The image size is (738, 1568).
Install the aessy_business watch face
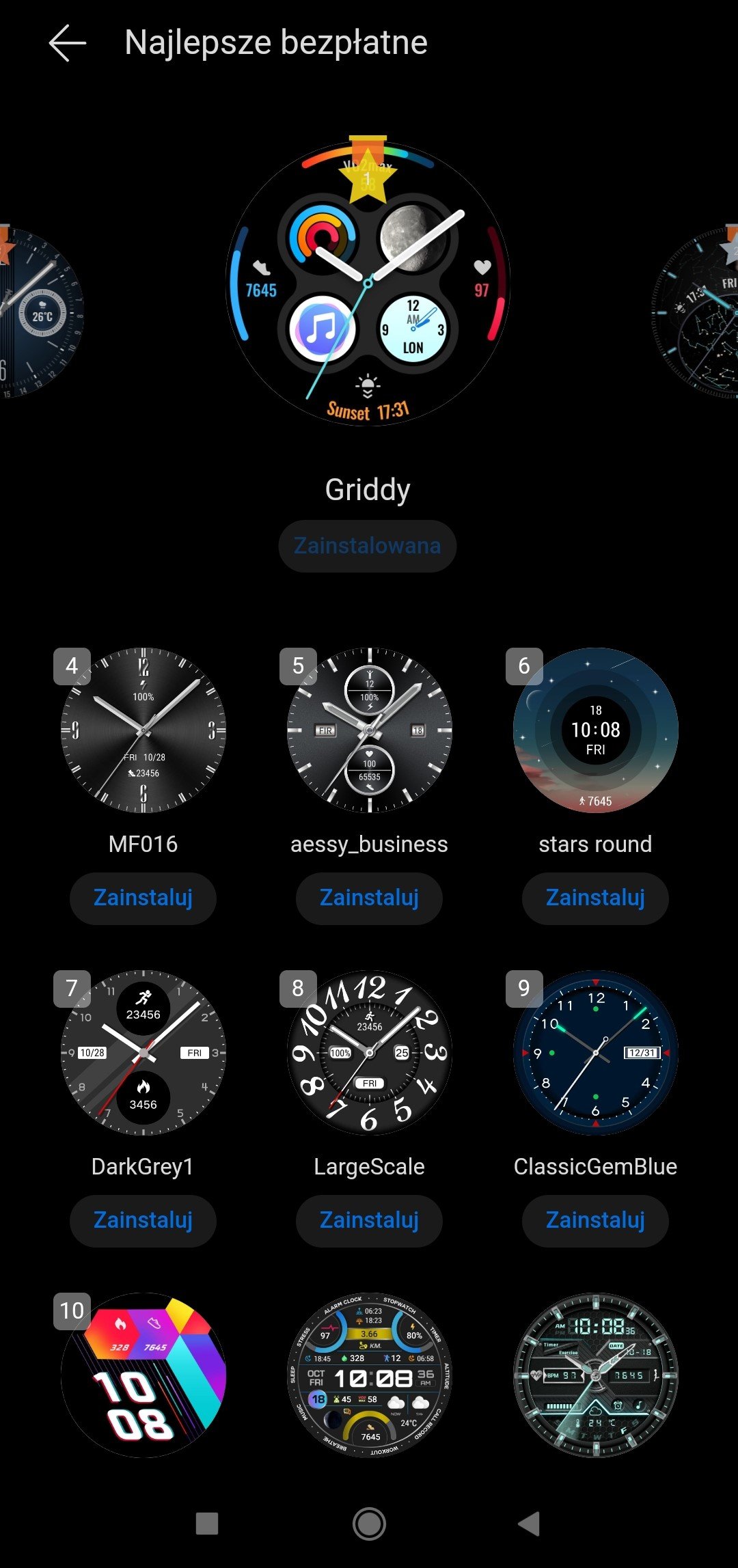pos(369,898)
